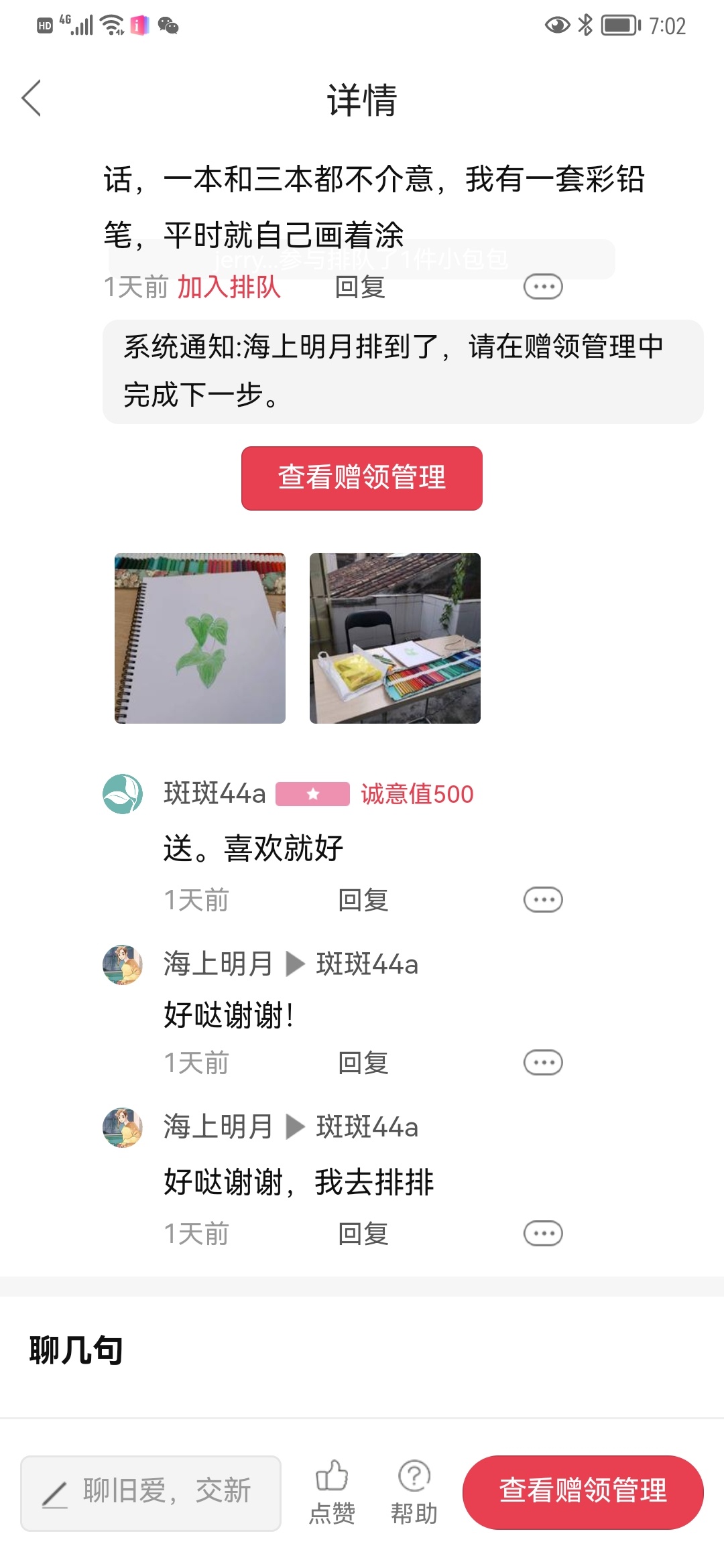
Task: Reply to the colored pencil comment
Action: [360, 287]
